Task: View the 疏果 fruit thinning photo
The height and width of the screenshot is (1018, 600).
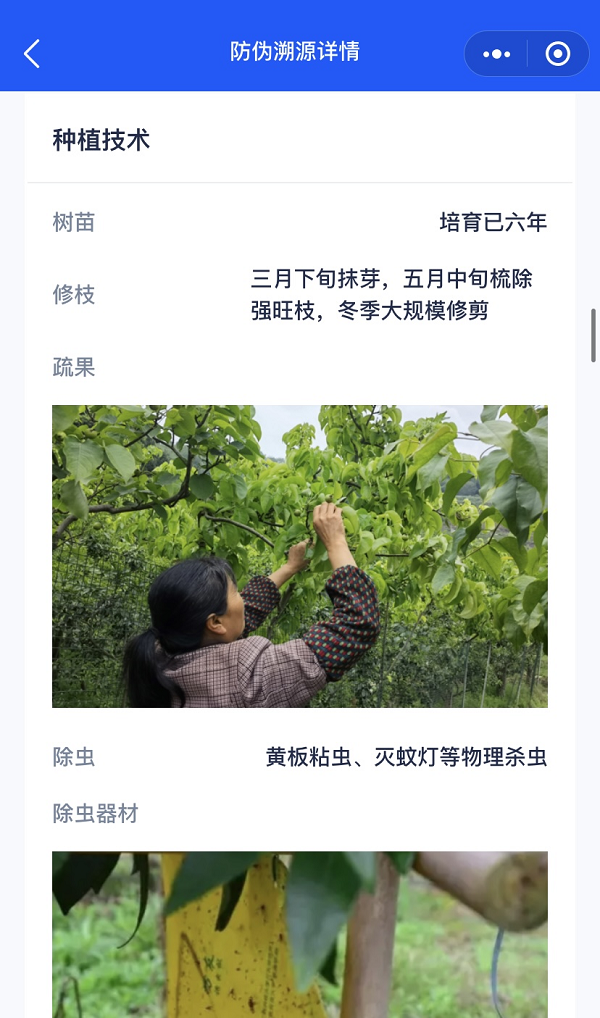Action: point(300,556)
